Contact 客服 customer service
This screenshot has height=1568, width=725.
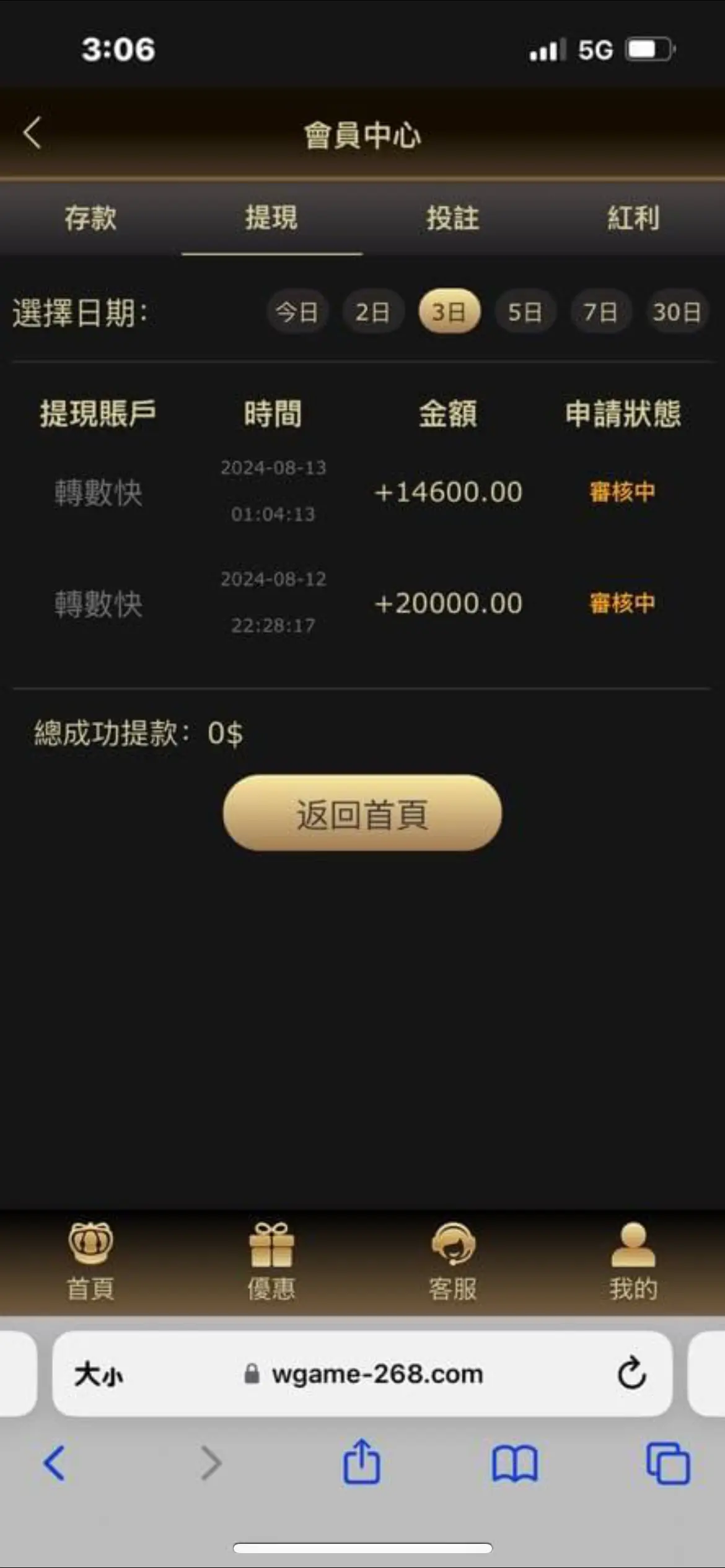[x=453, y=1261]
